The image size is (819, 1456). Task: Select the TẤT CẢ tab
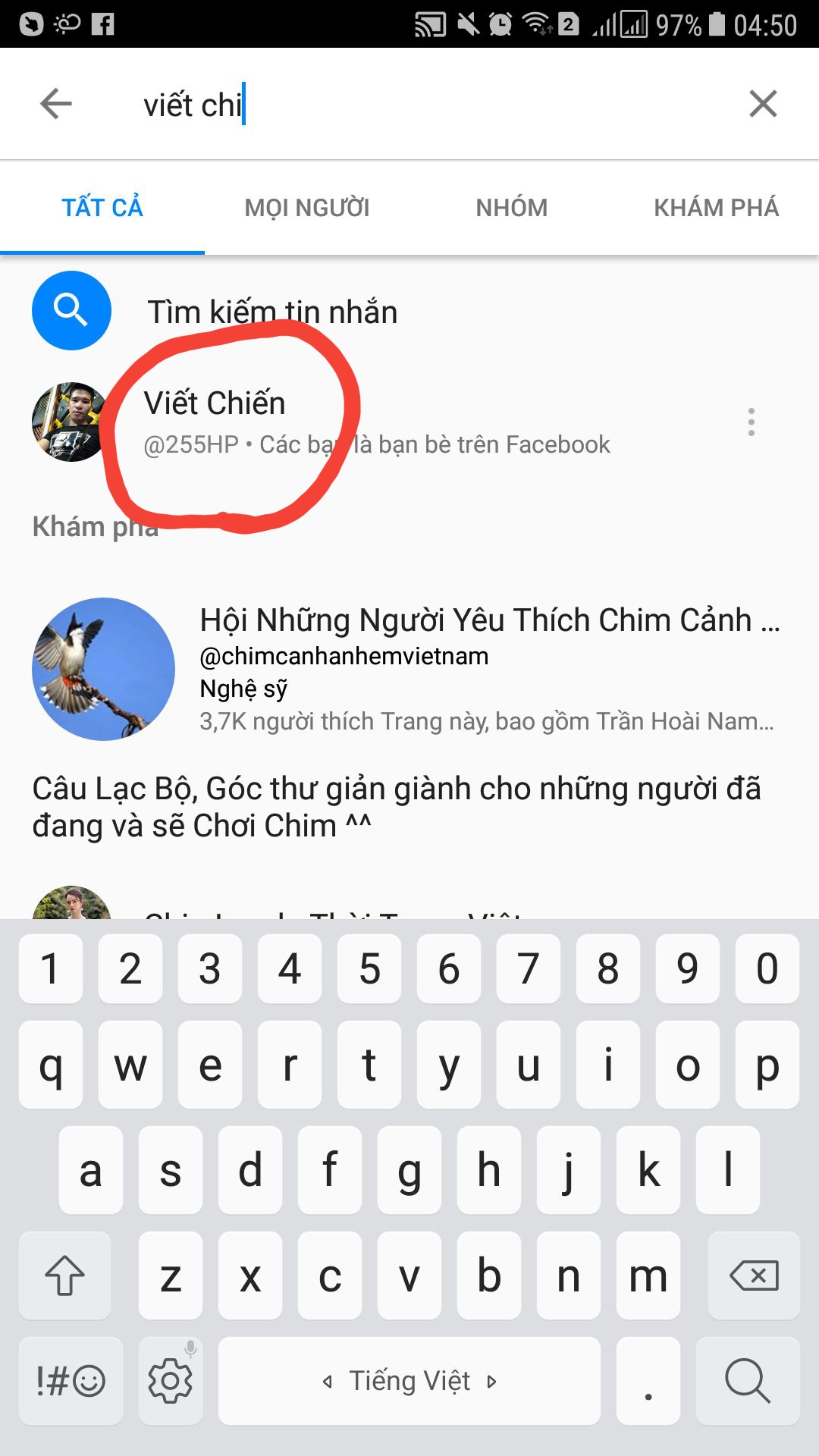tap(102, 208)
